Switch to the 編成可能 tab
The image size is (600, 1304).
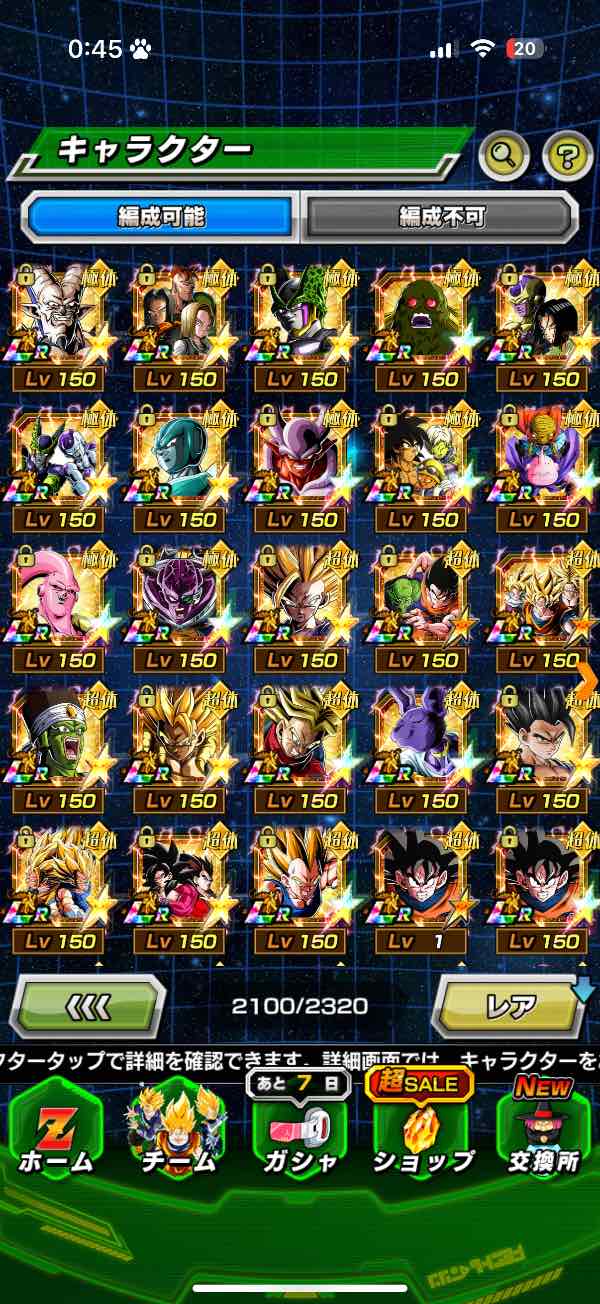161,216
